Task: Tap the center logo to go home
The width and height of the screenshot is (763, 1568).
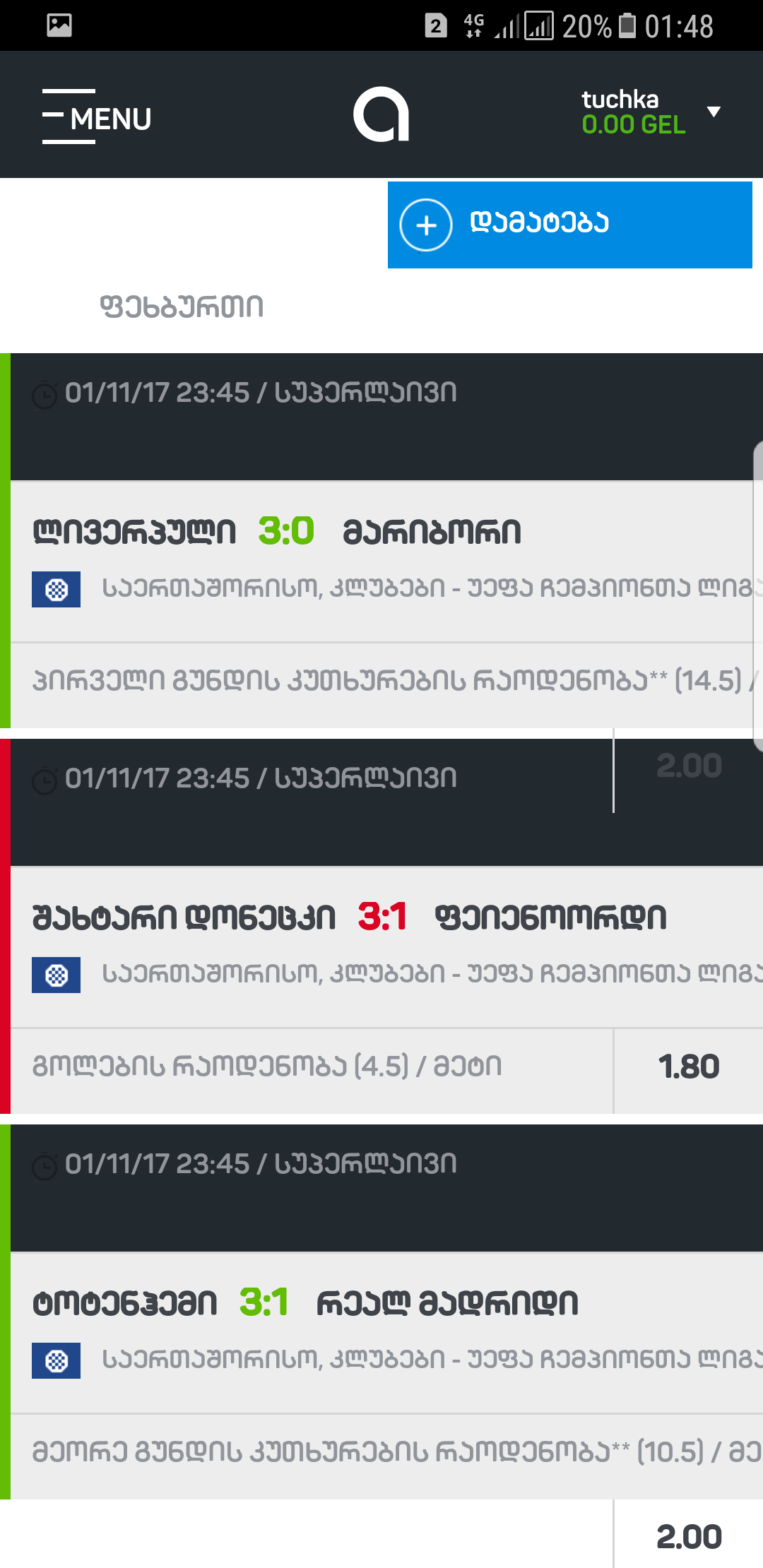Action: [381, 114]
